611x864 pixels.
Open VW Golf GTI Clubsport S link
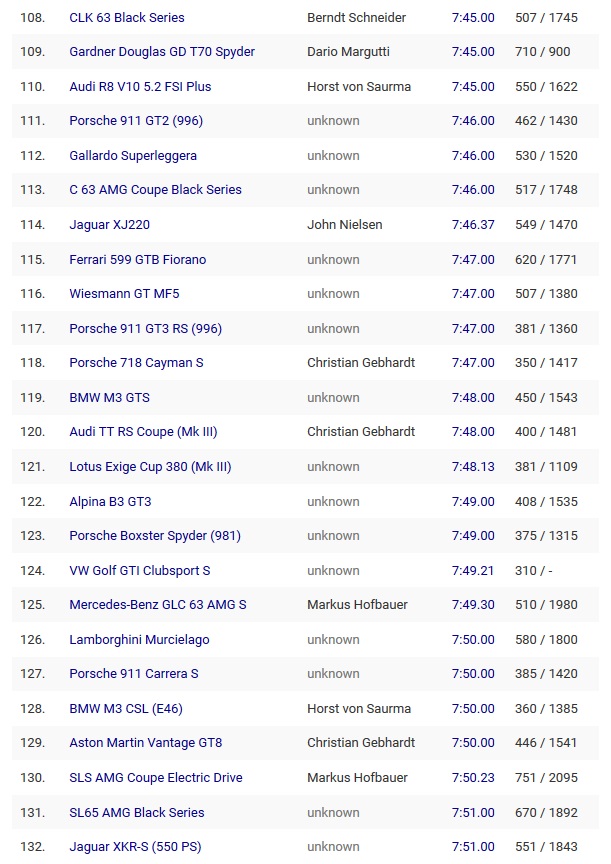tap(139, 571)
